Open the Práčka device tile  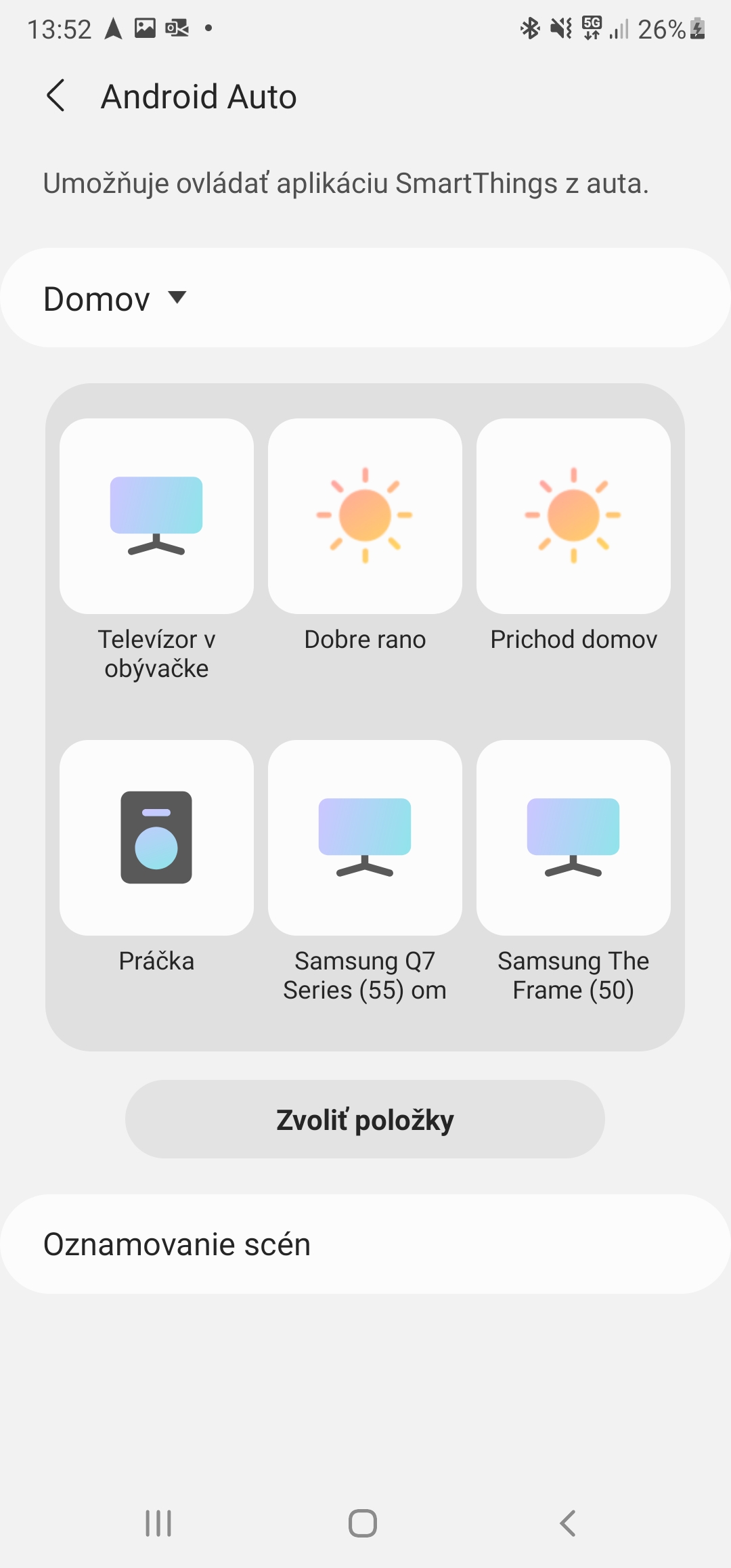[x=156, y=837]
